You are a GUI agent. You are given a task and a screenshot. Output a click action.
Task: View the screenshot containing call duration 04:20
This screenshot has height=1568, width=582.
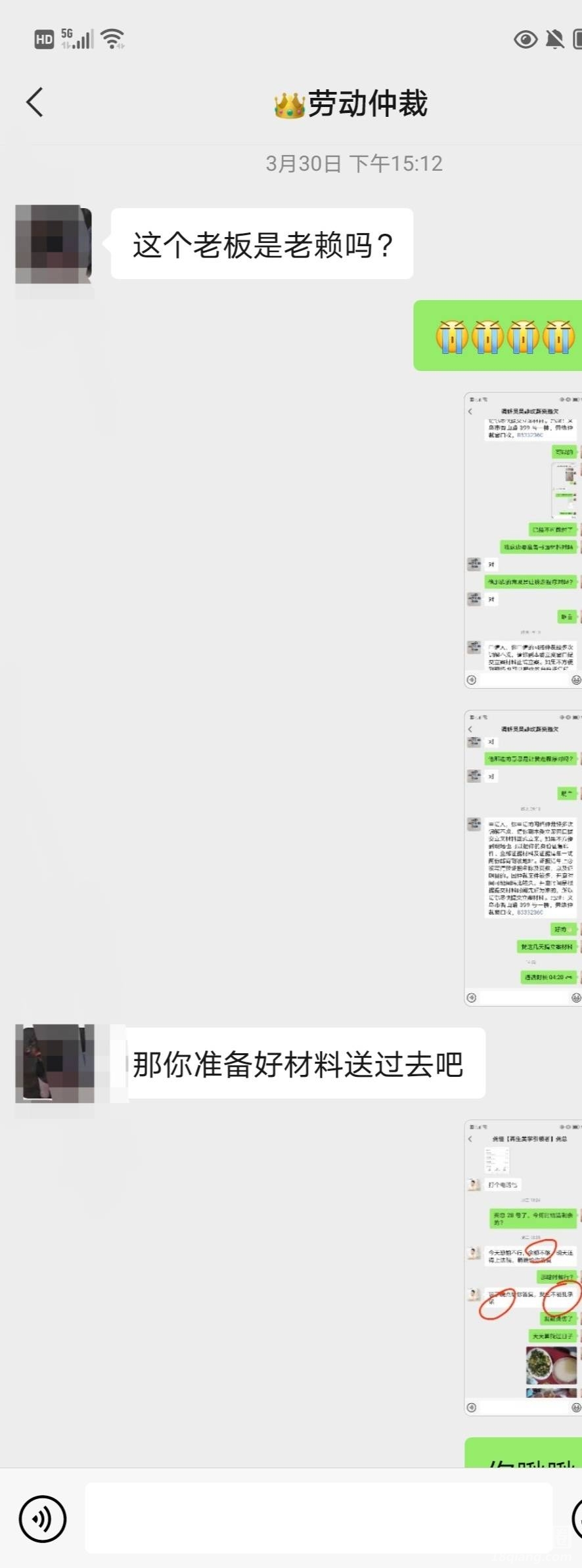pos(523,858)
